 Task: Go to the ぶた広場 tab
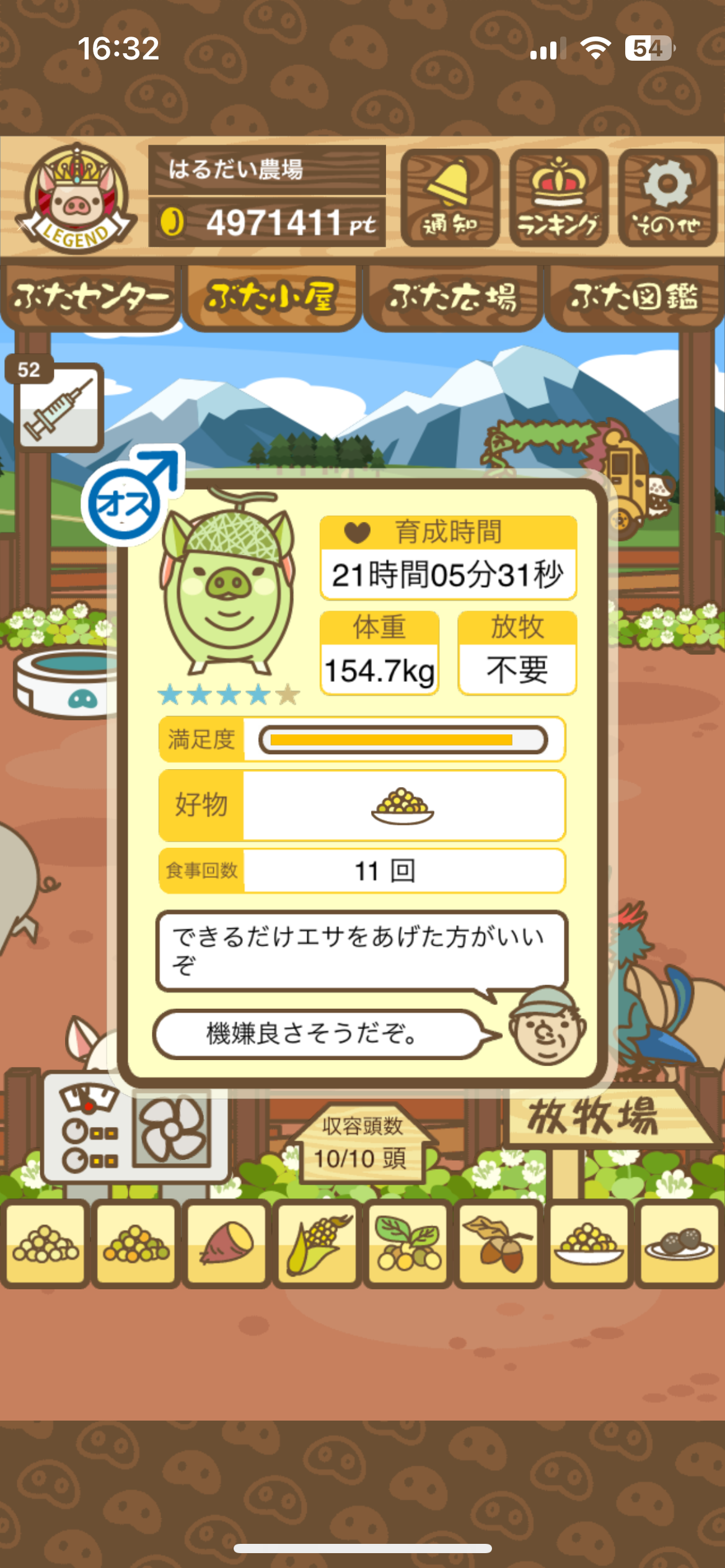[x=453, y=298]
